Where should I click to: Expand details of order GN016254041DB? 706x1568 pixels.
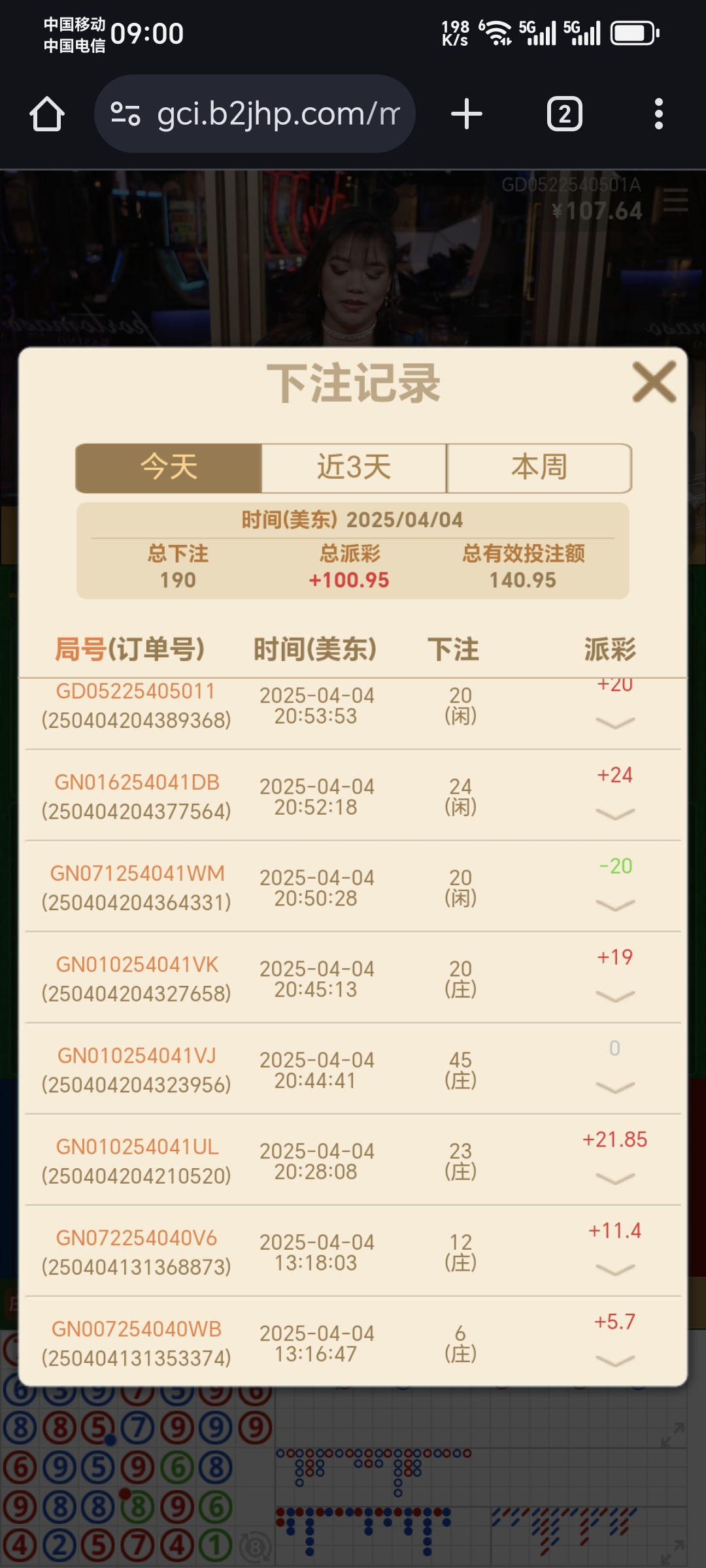(x=614, y=814)
